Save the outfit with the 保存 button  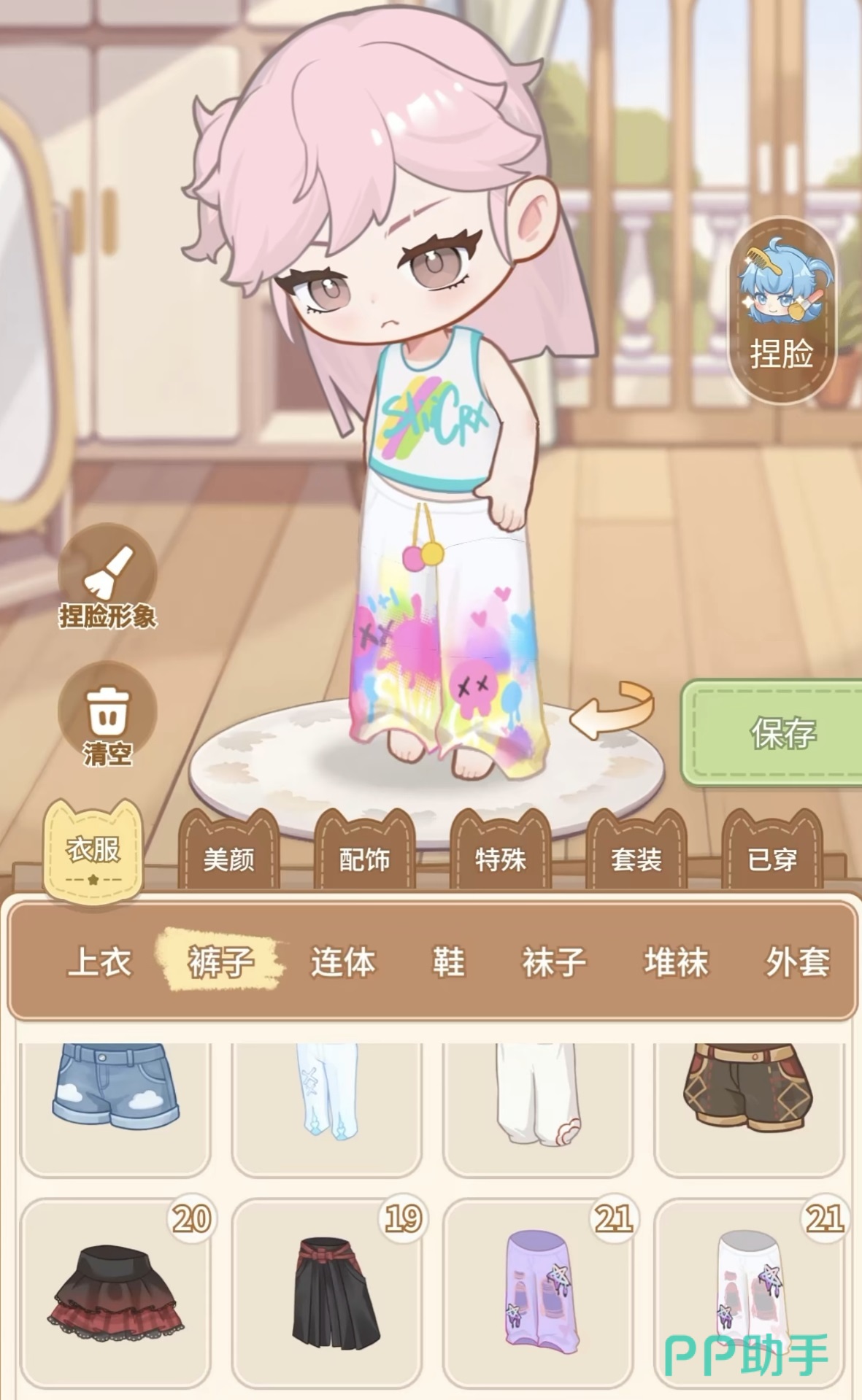[x=774, y=733]
